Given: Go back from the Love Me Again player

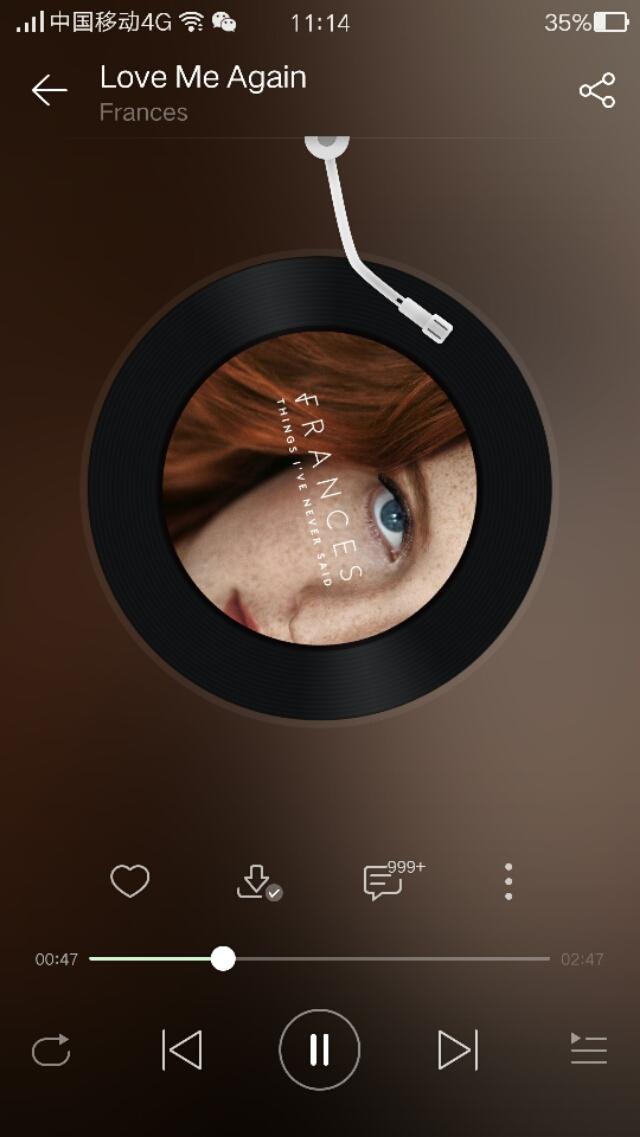Looking at the screenshot, I should 48,91.
